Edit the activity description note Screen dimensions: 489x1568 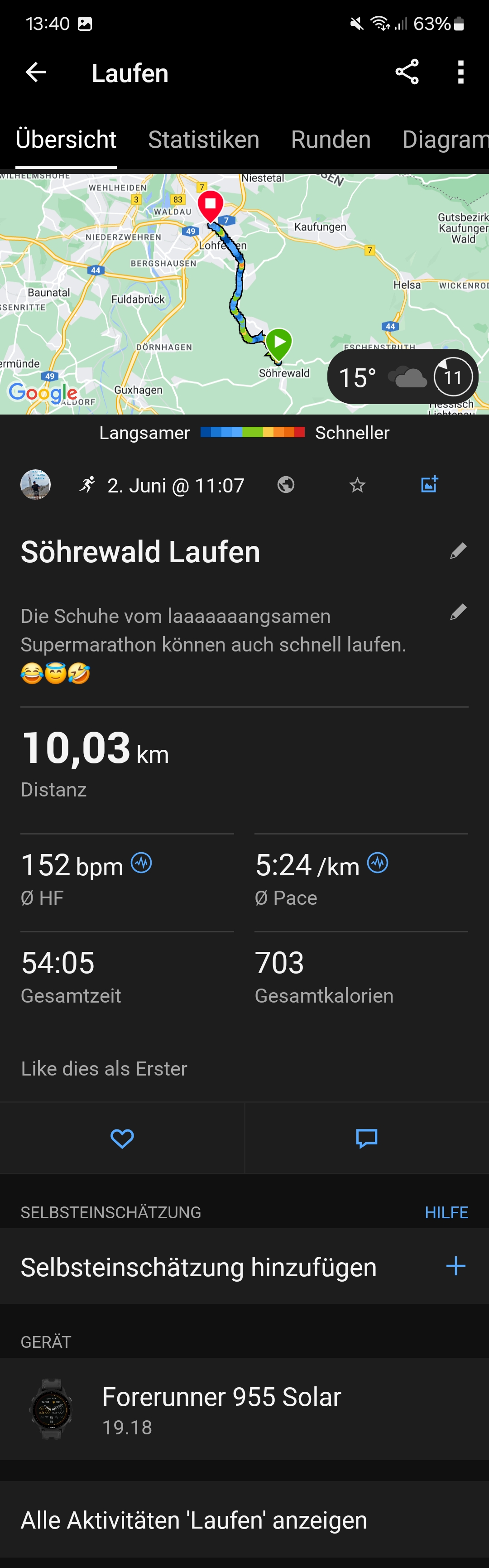click(x=458, y=612)
